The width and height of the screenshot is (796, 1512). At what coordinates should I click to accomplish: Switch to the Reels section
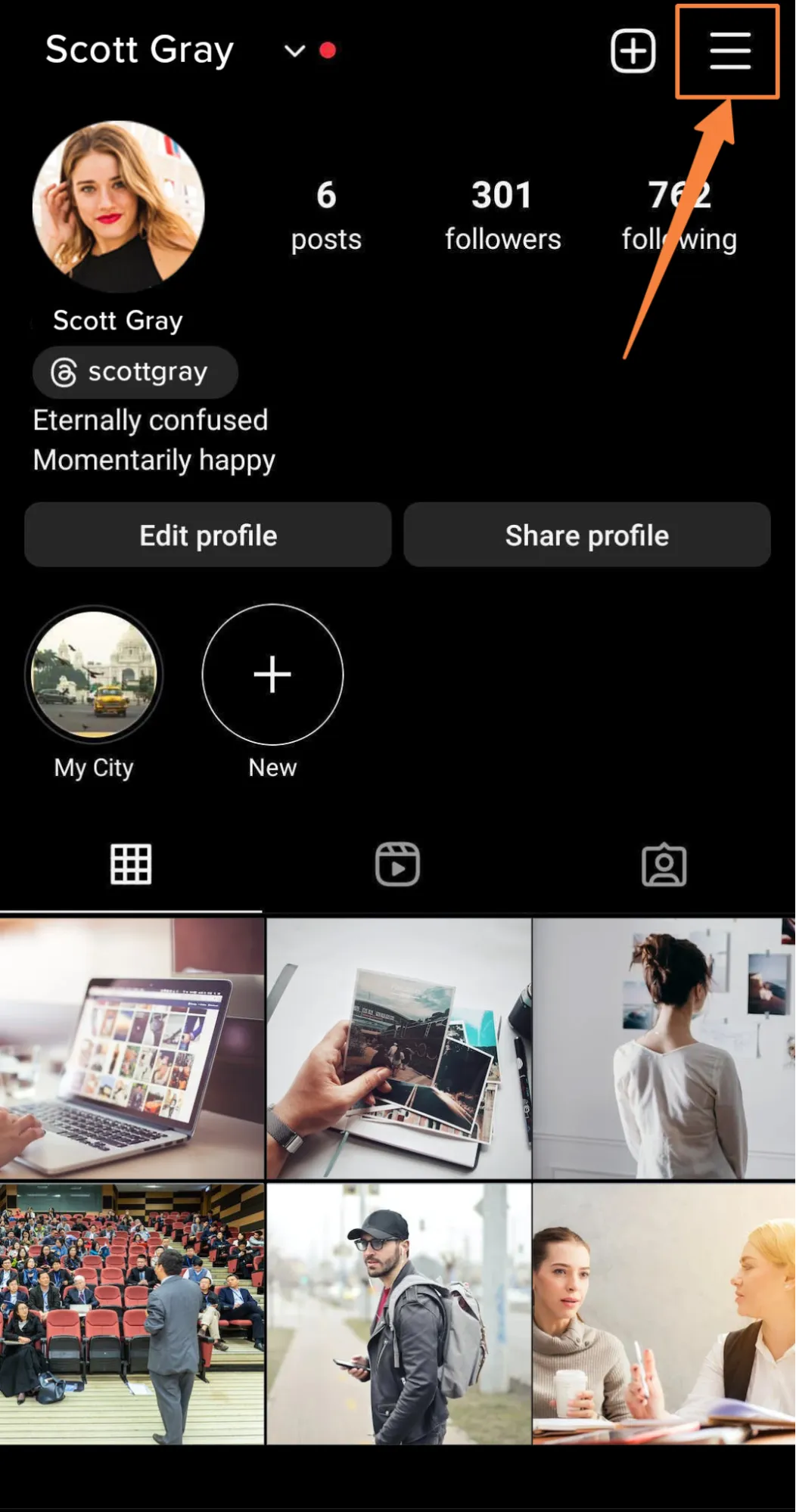397,865
